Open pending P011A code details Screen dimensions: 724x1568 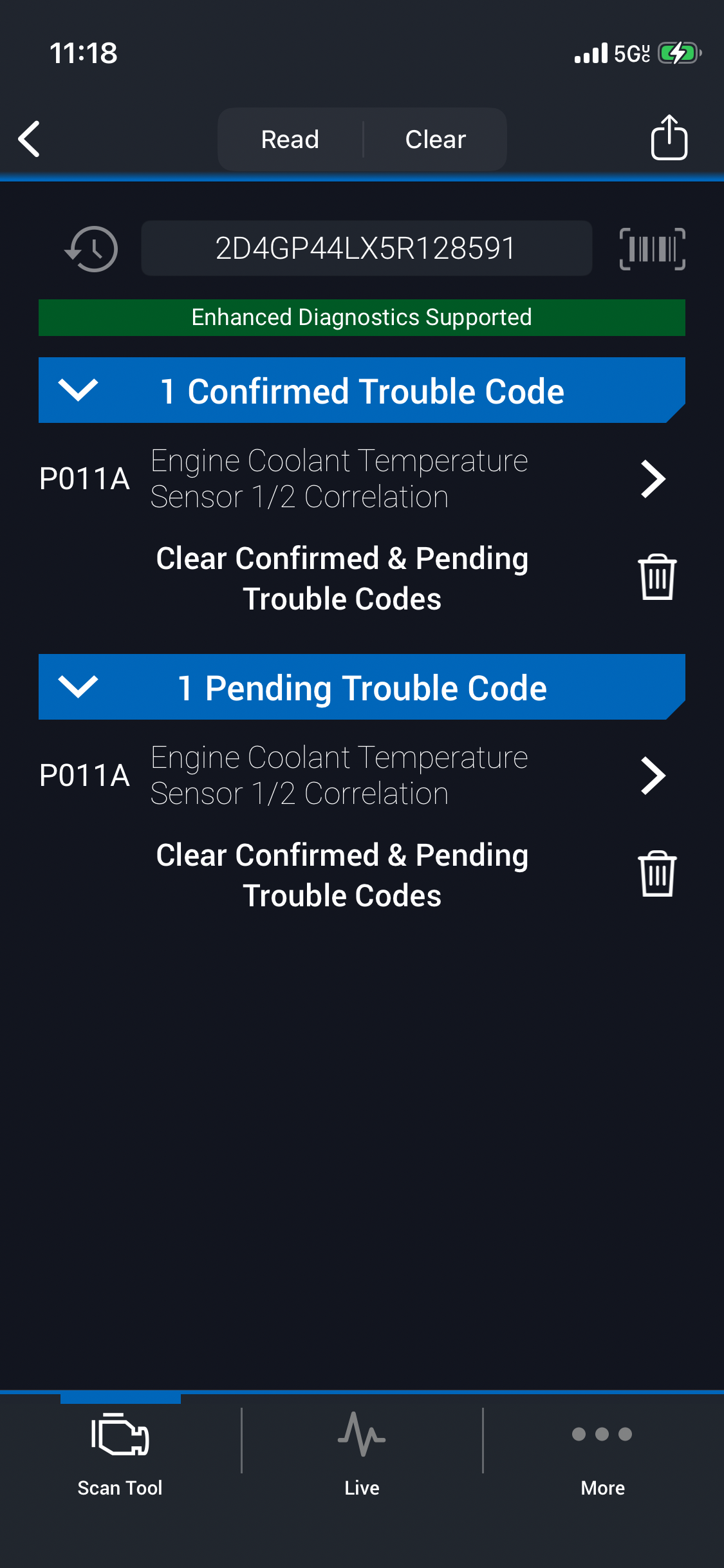(653, 776)
